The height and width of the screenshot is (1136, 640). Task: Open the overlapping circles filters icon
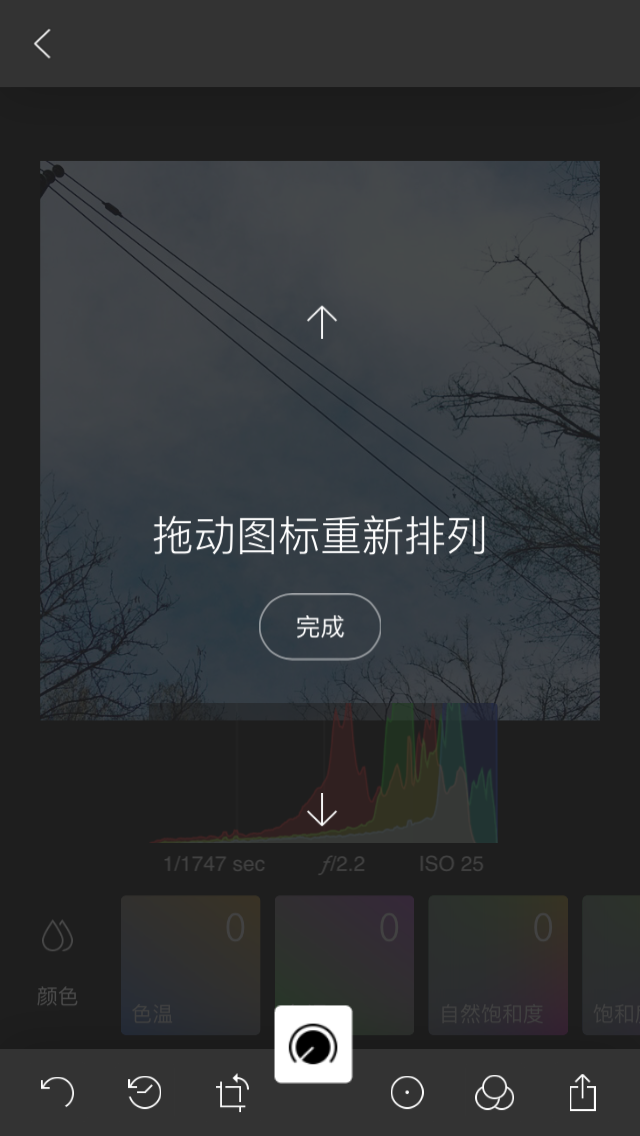(494, 1093)
